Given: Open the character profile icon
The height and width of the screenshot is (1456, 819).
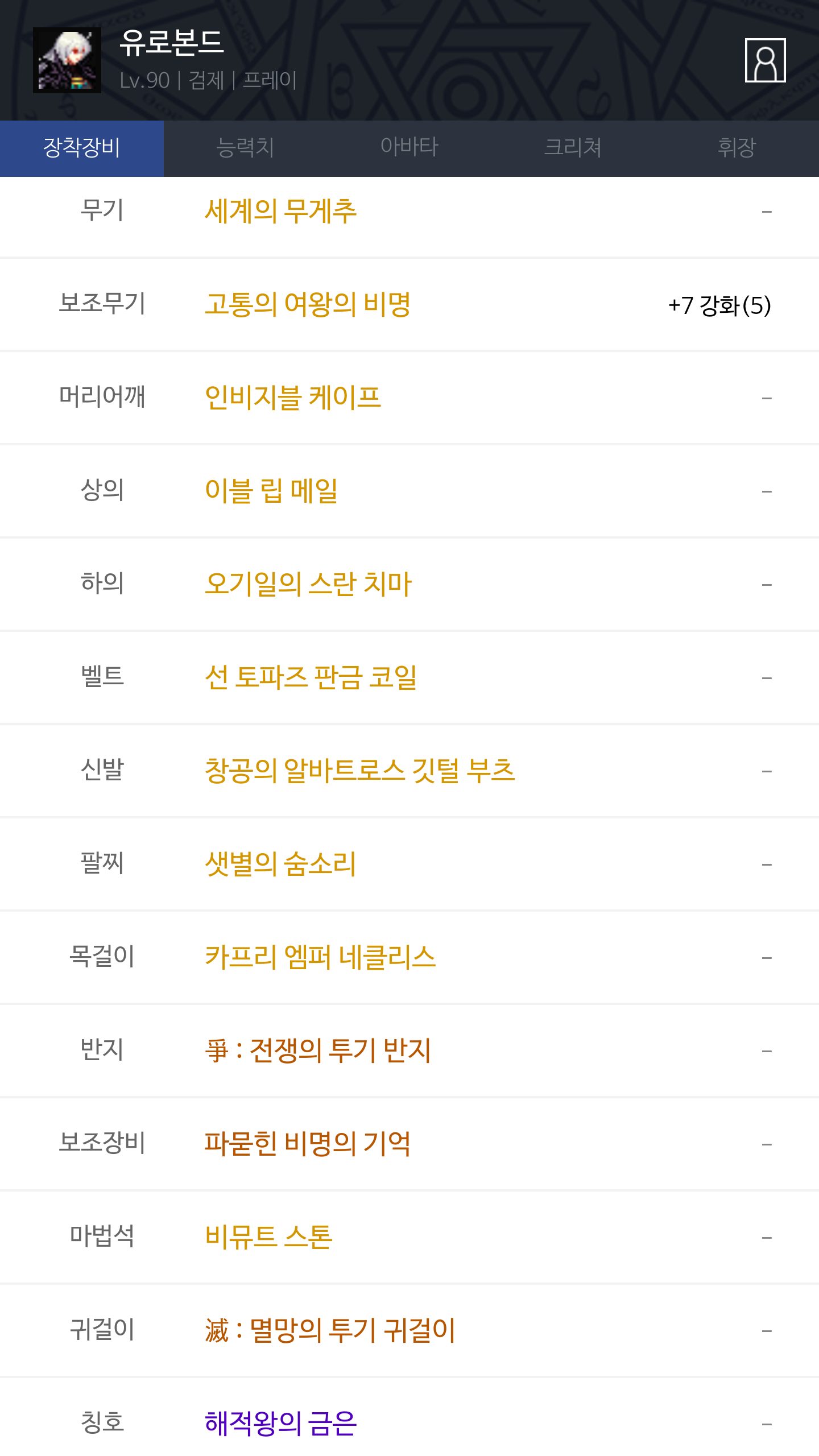Looking at the screenshot, I should pos(765,60).
